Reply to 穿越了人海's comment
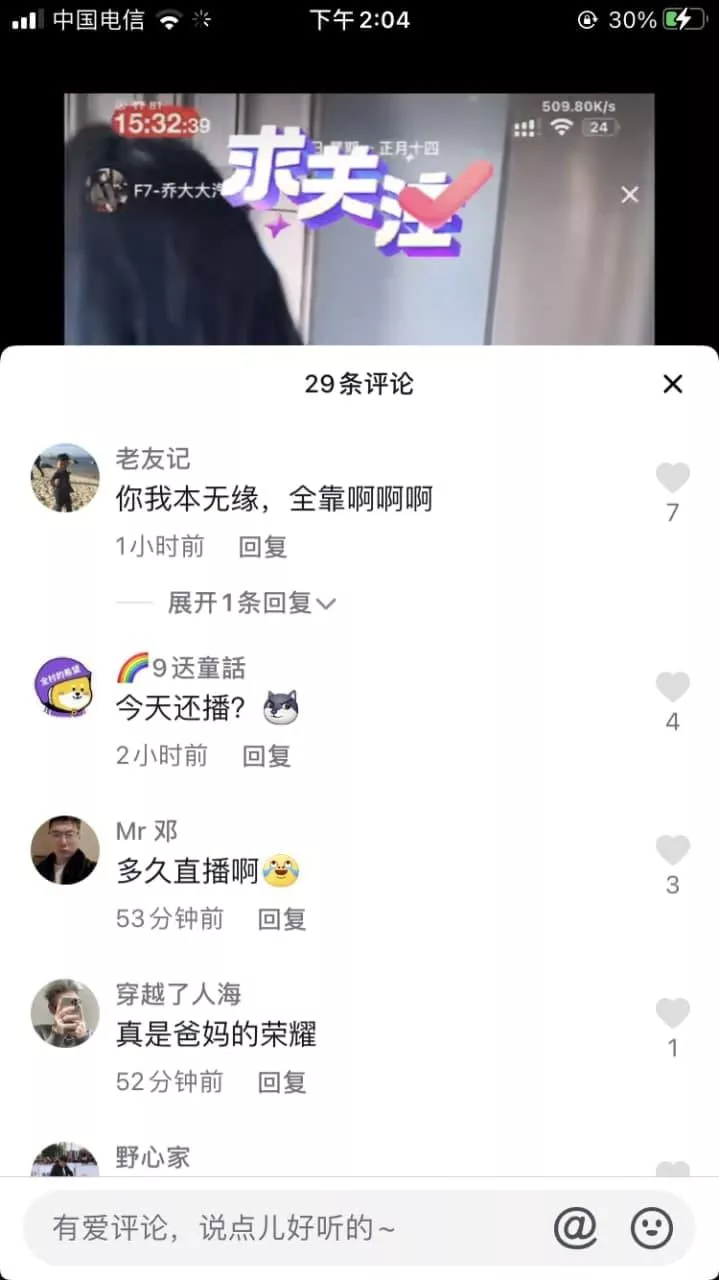Image resolution: width=719 pixels, height=1280 pixels. click(282, 1081)
